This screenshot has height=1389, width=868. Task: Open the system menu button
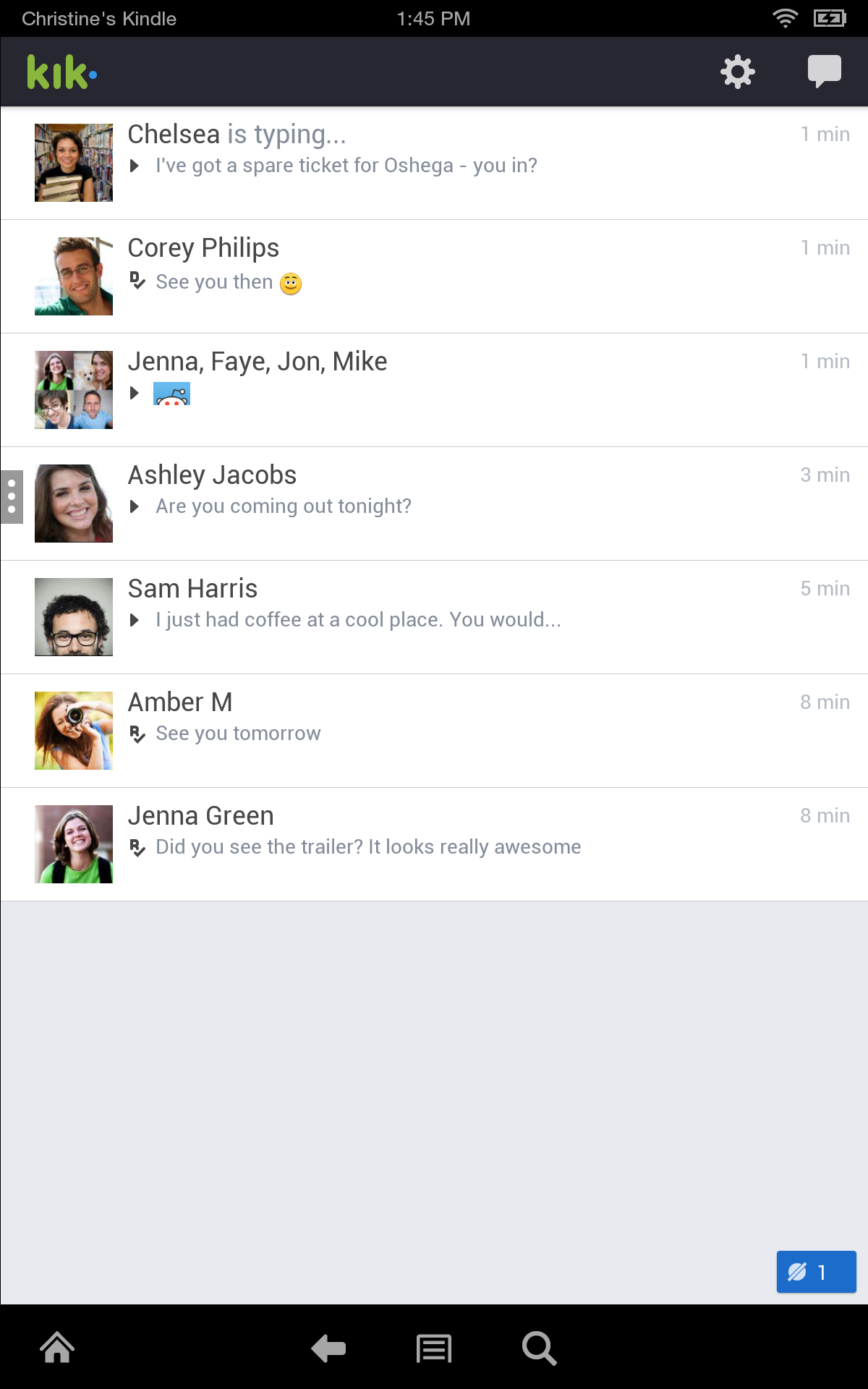(x=434, y=1348)
